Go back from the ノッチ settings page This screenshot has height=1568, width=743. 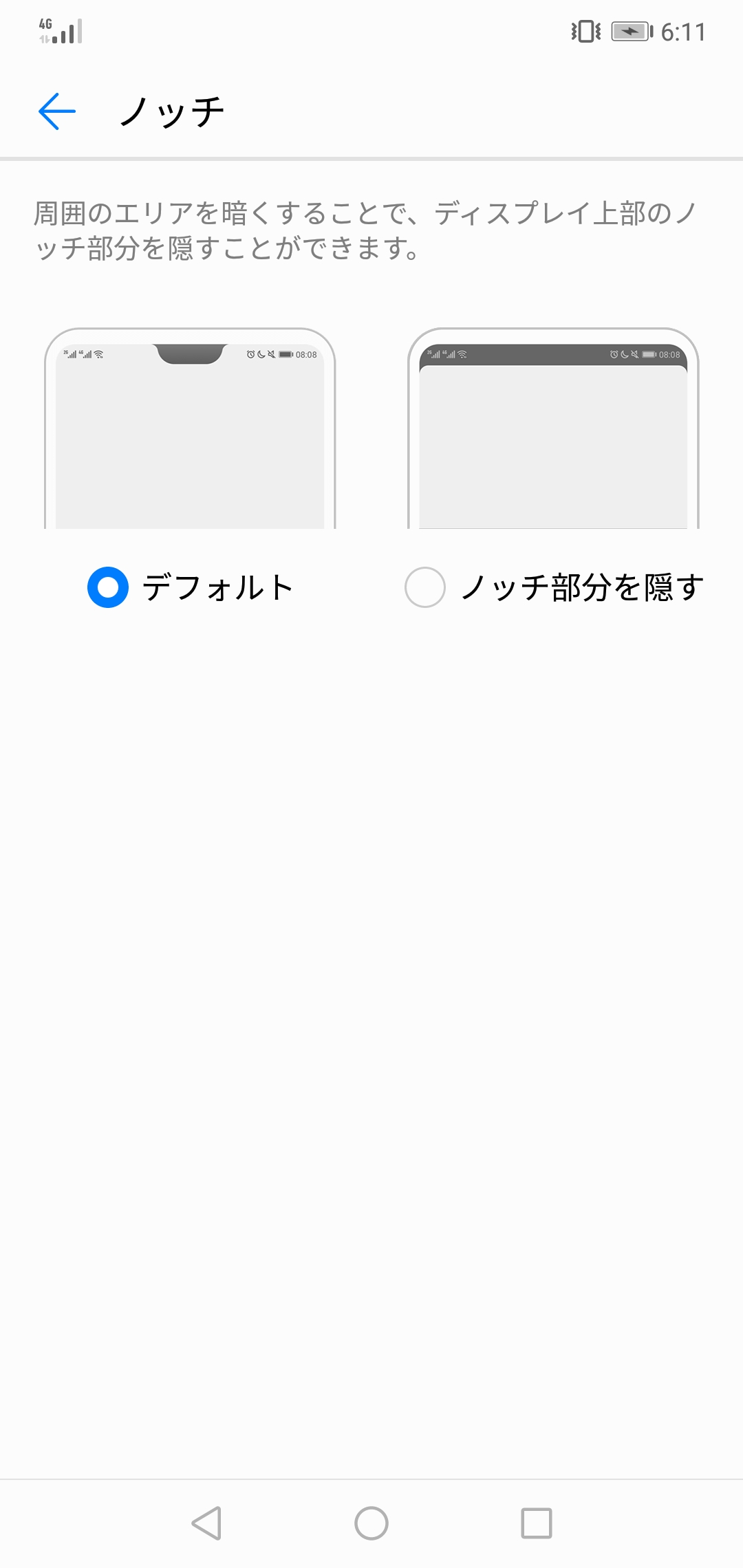56,111
